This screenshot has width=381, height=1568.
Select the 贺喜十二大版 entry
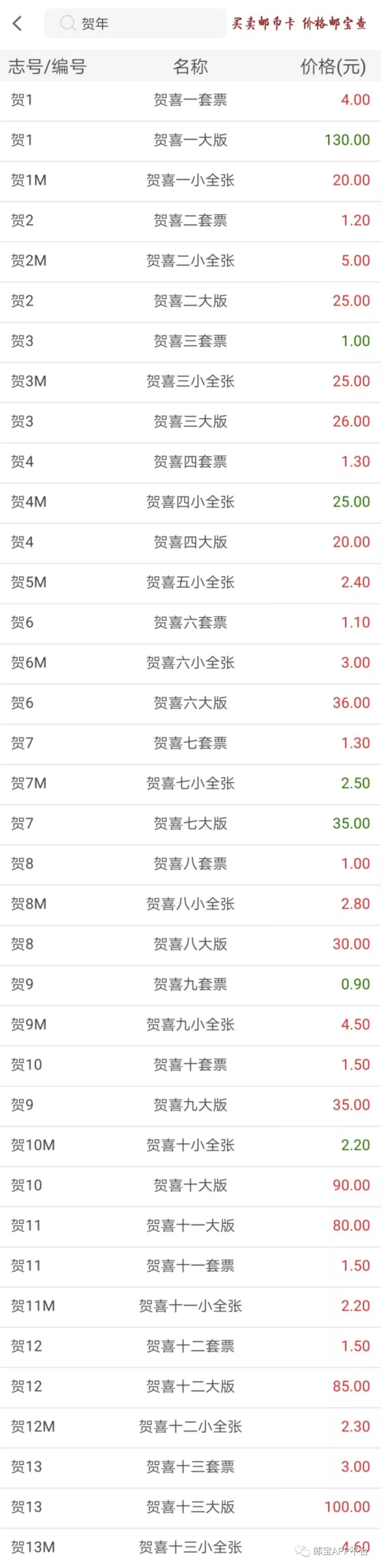pos(190,1385)
